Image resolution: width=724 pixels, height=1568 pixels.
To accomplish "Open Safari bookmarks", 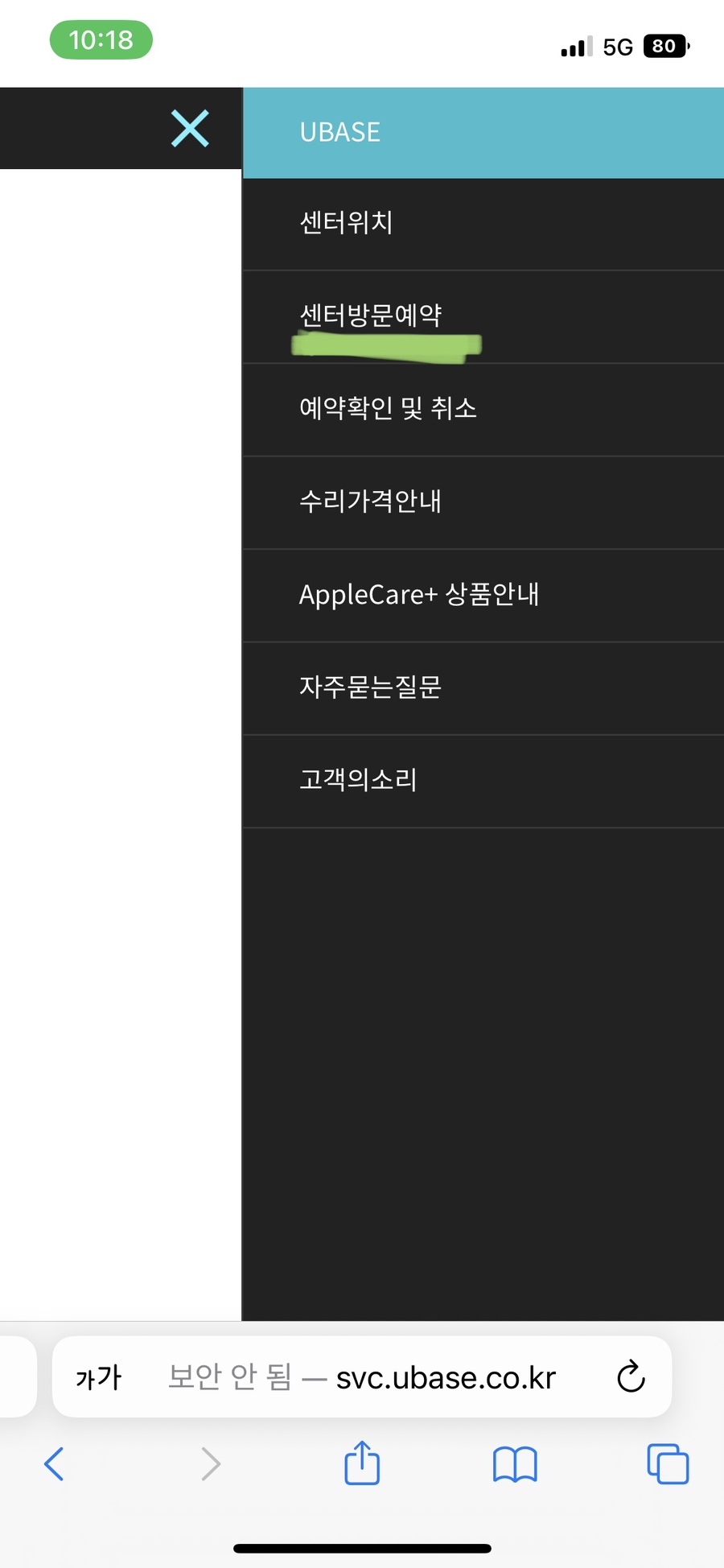I will click(515, 1463).
